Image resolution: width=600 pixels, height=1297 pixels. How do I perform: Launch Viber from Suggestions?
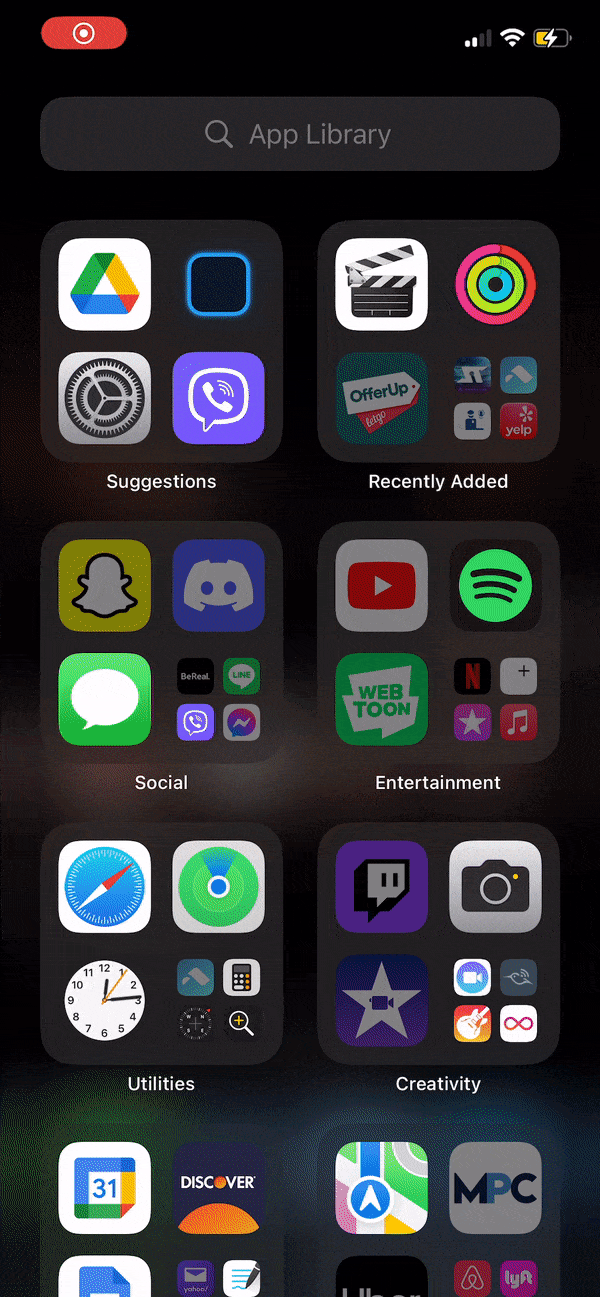pyautogui.click(x=219, y=398)
